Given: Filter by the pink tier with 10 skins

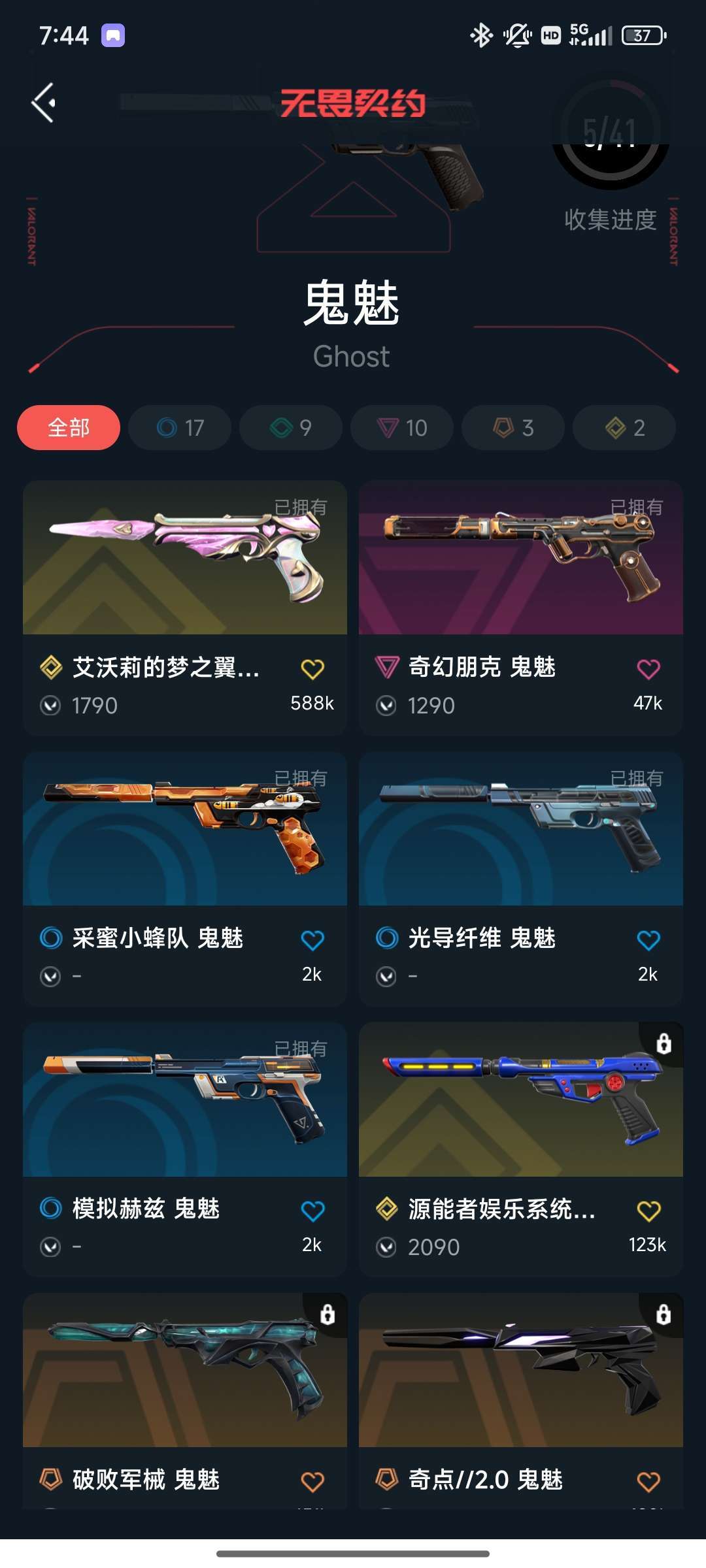Looking at the screenshot, I should [402, 428].
